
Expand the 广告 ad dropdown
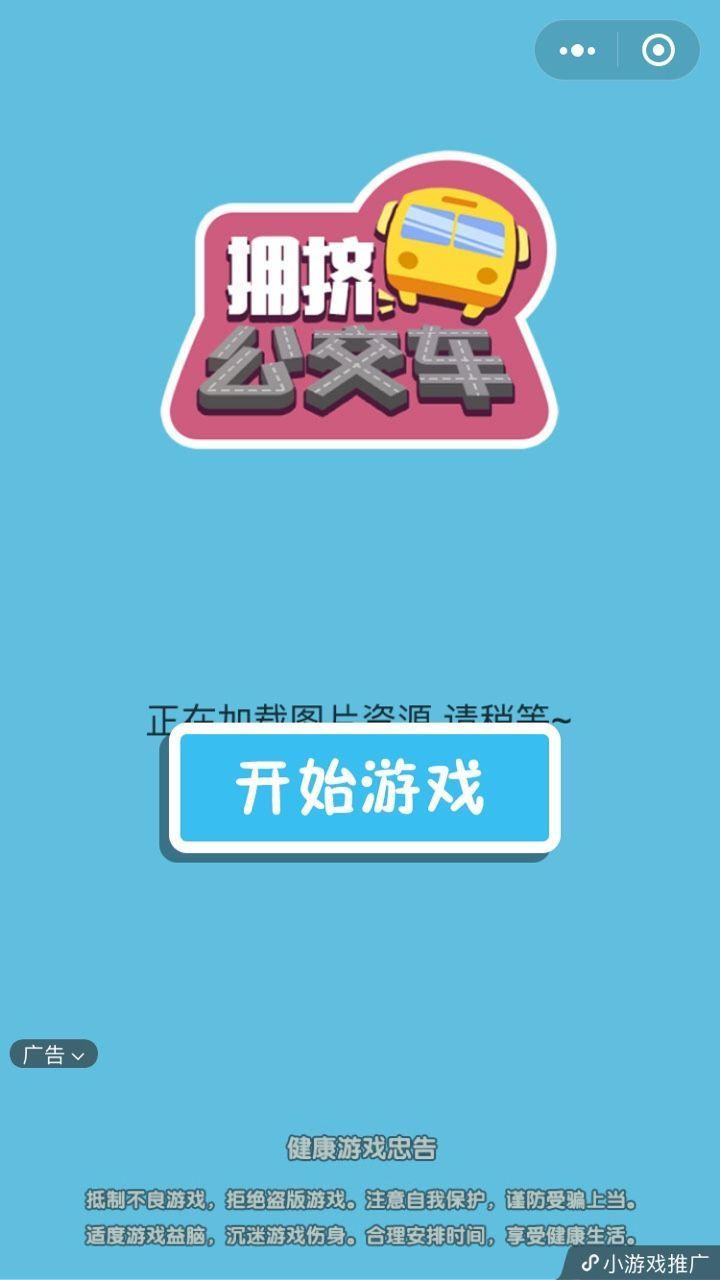(x=54, y=1054)
